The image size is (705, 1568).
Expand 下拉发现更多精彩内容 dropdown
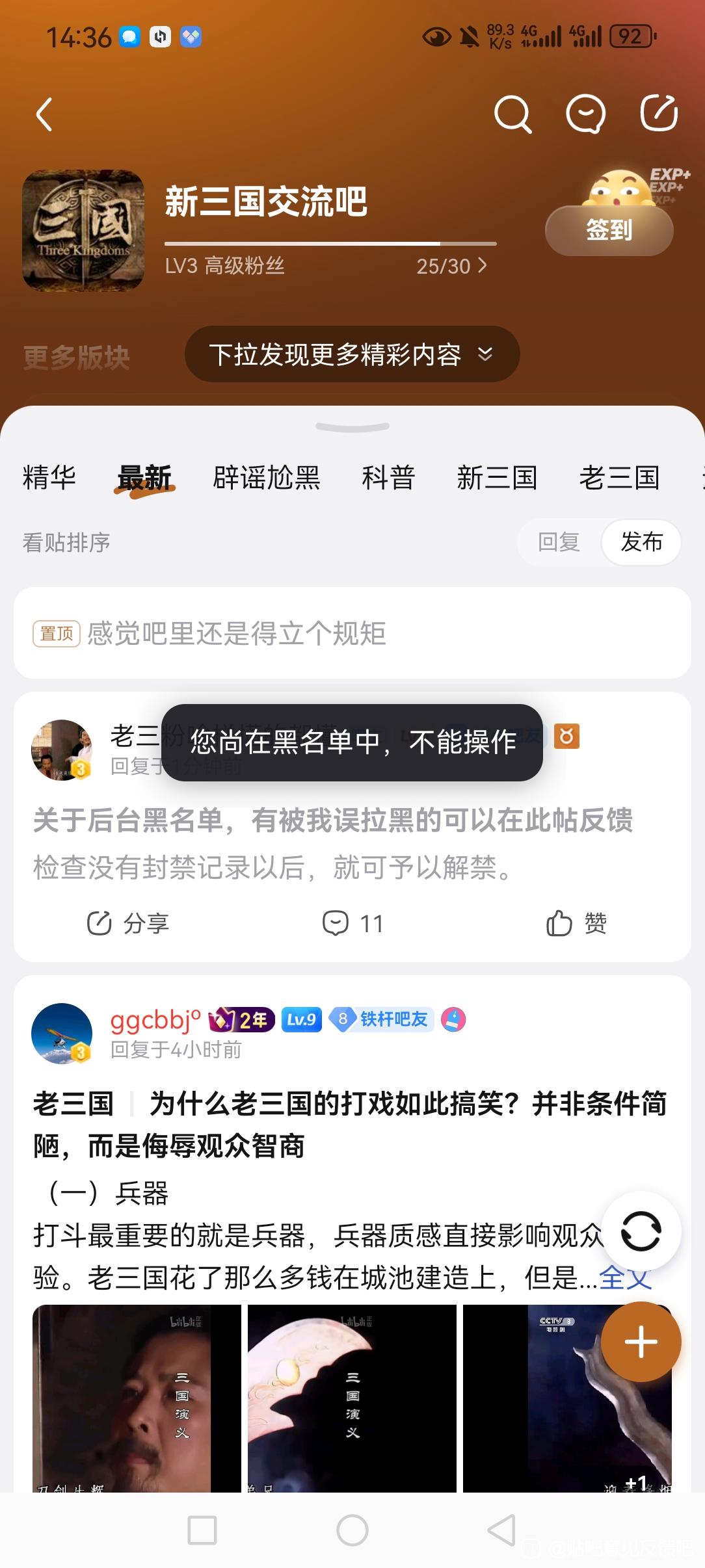click(x=352, y=354)
